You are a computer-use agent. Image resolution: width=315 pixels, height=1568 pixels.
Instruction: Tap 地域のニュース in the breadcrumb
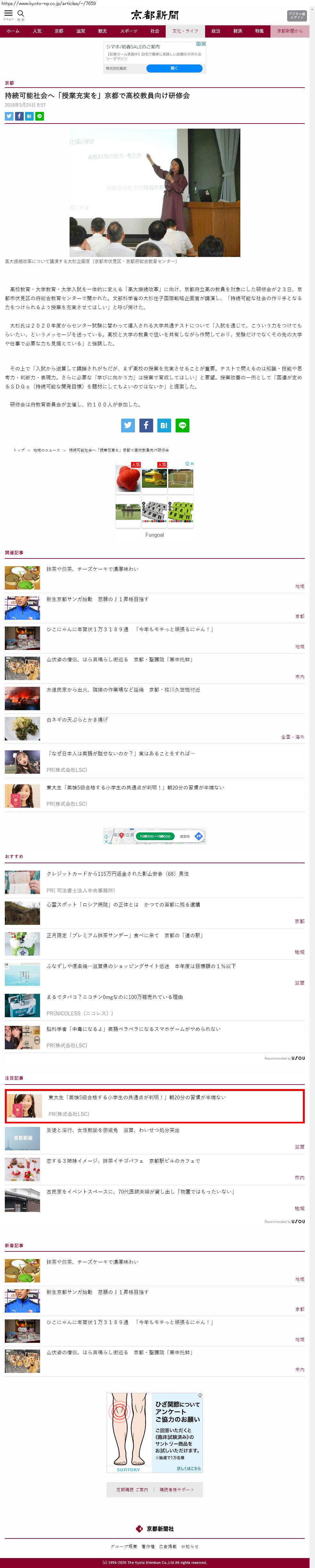46,450
